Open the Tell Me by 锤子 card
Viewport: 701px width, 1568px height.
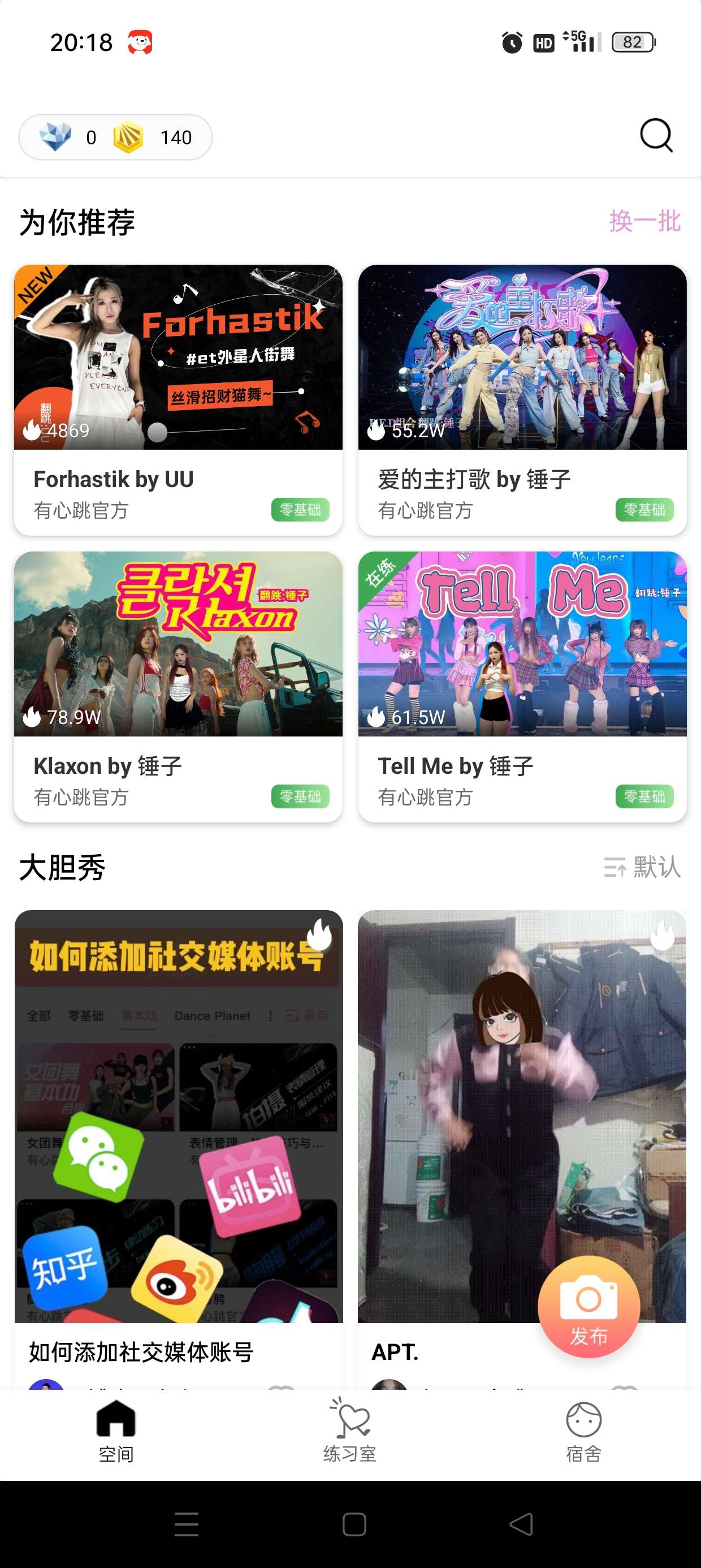[x=522, y=686]
